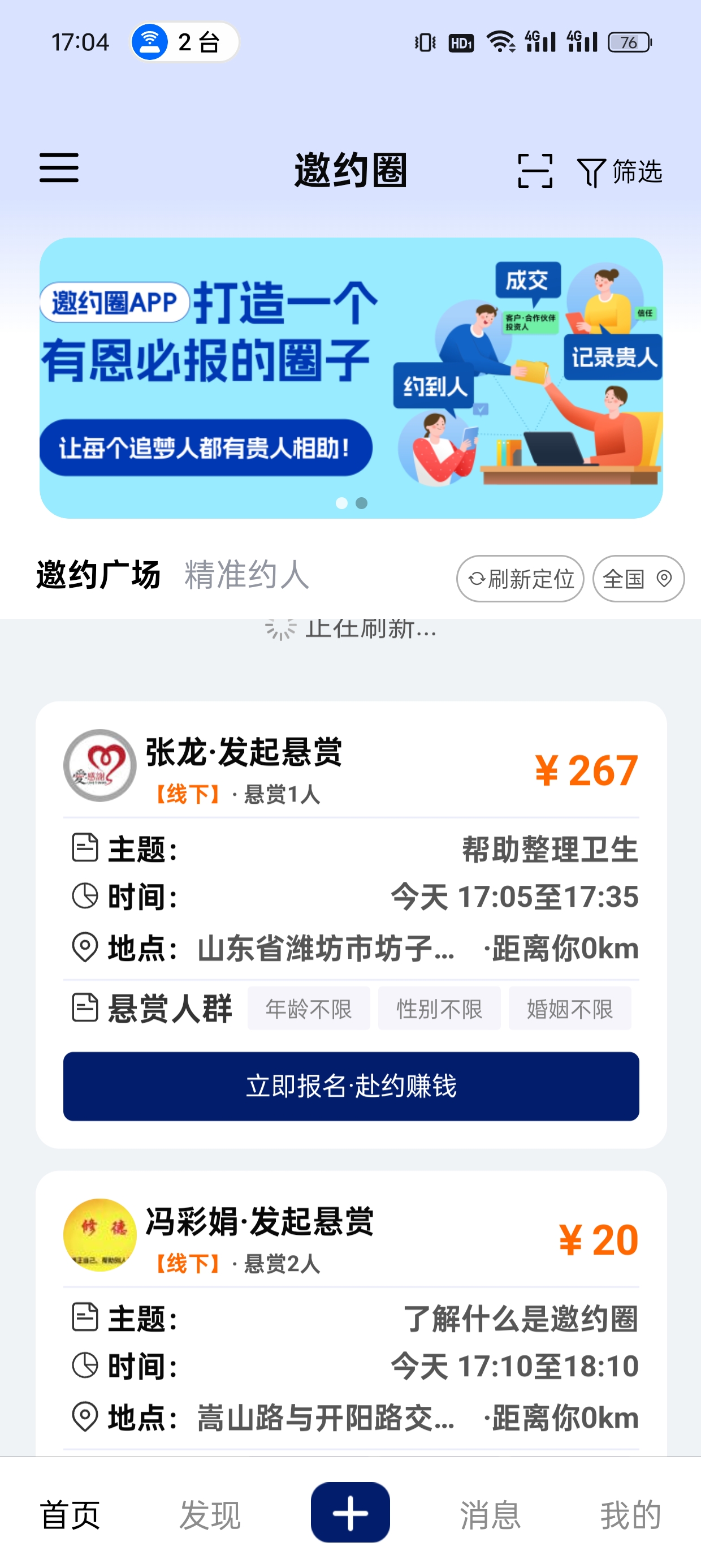Open 张龙's avatar profile
The height and width of the screenshot is (1568, 701).
(x=100, y=765)
